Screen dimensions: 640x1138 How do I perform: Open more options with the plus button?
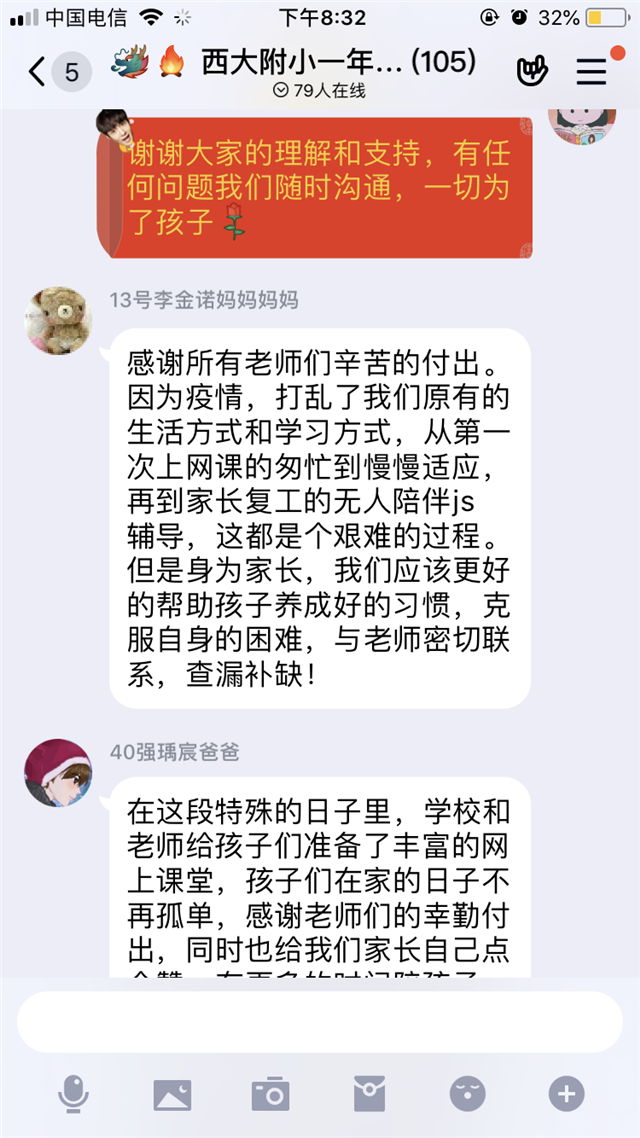pyautogui.click(x=566, y=1093)
